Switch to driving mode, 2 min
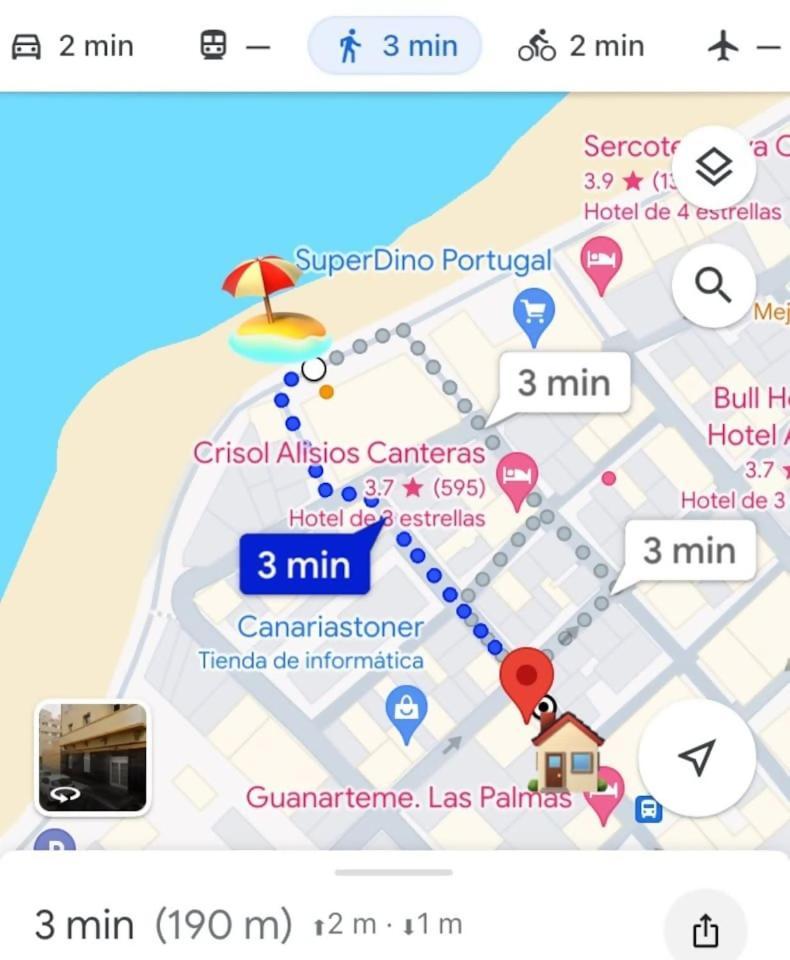790x960 pixels. point(70,46)
